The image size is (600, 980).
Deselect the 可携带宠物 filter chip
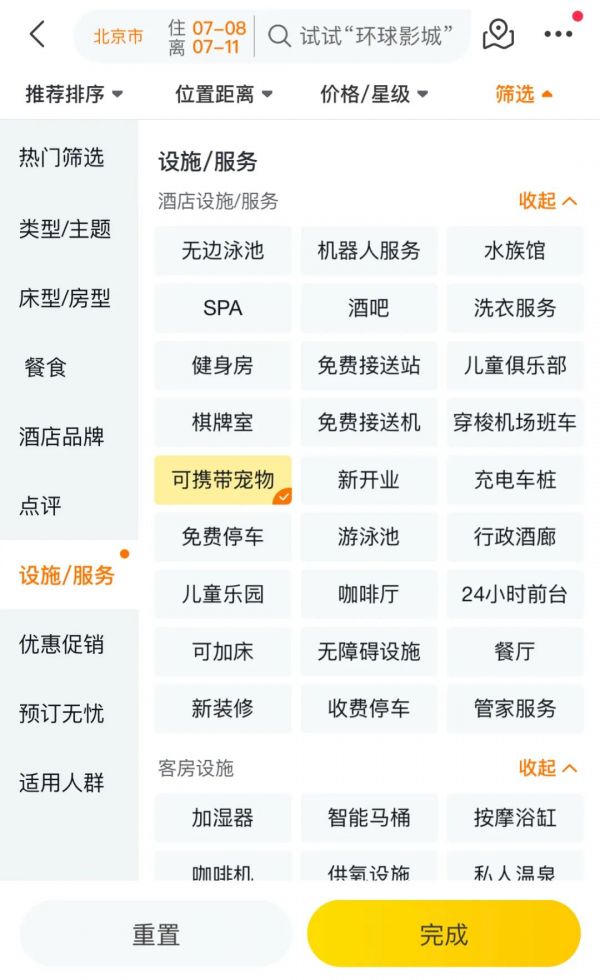tap(222, 480)
